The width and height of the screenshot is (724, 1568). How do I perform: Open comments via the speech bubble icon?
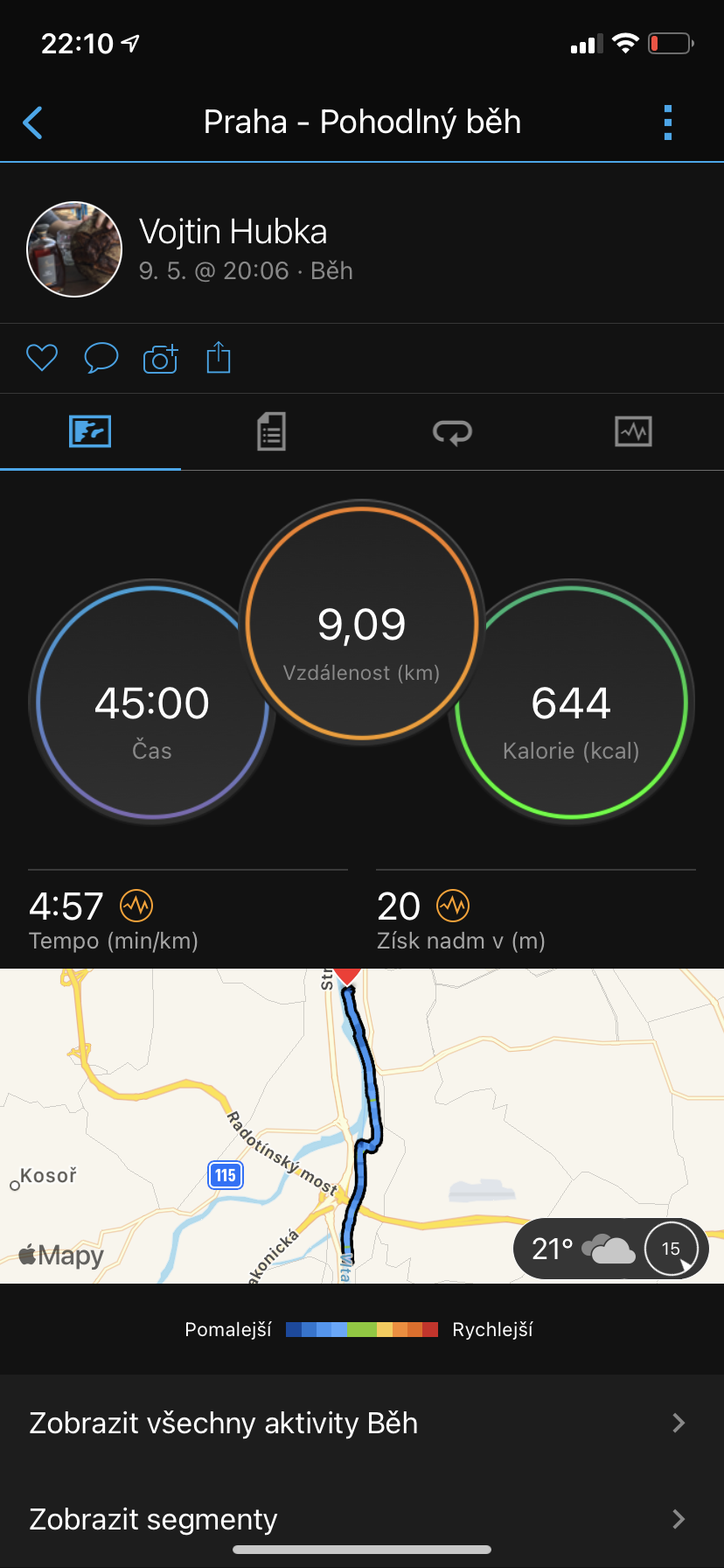pyautogui.click(x=101, y=358)
